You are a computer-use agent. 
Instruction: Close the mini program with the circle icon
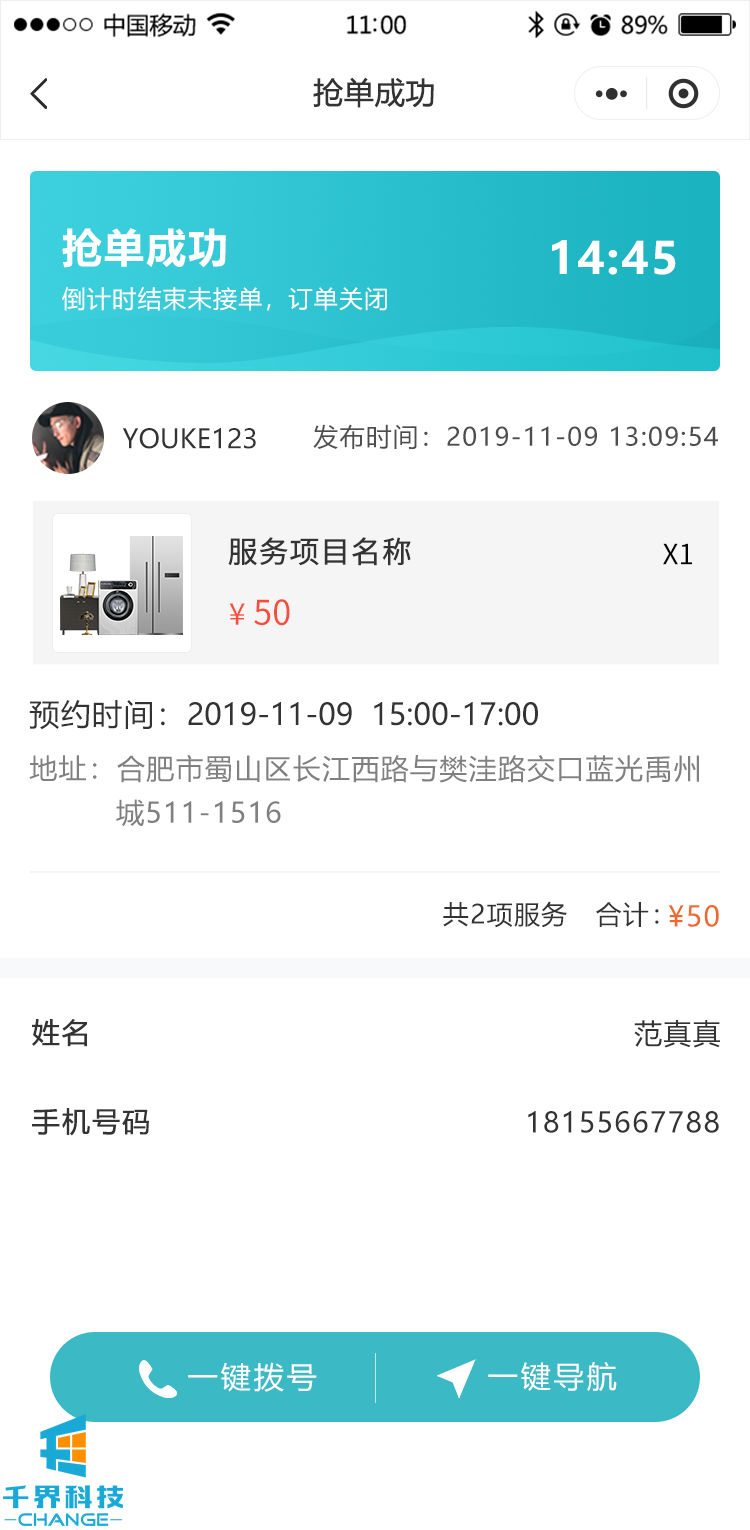click(x=683, y=94)
